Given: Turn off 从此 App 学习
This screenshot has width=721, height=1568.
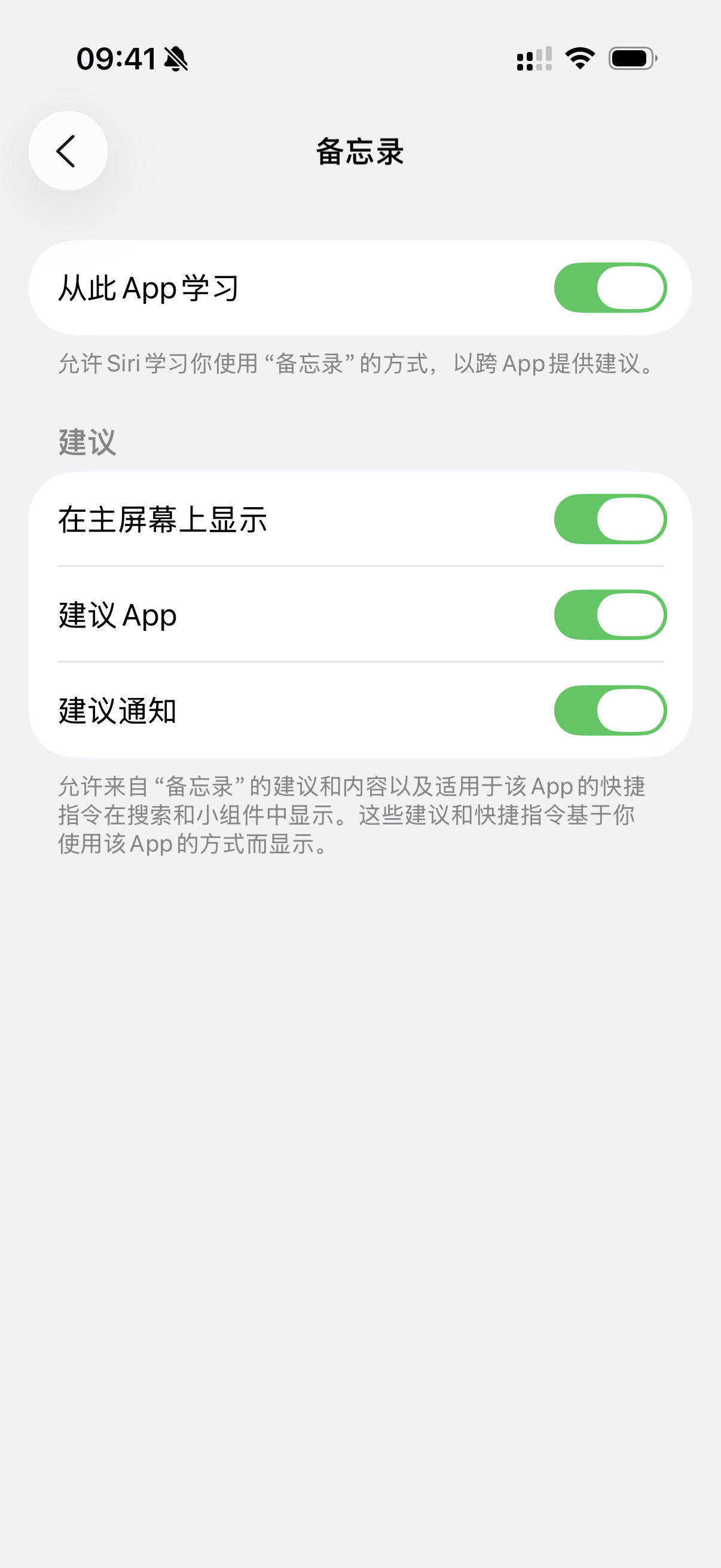Looking at the screenshot, I should tap(610, 288).
